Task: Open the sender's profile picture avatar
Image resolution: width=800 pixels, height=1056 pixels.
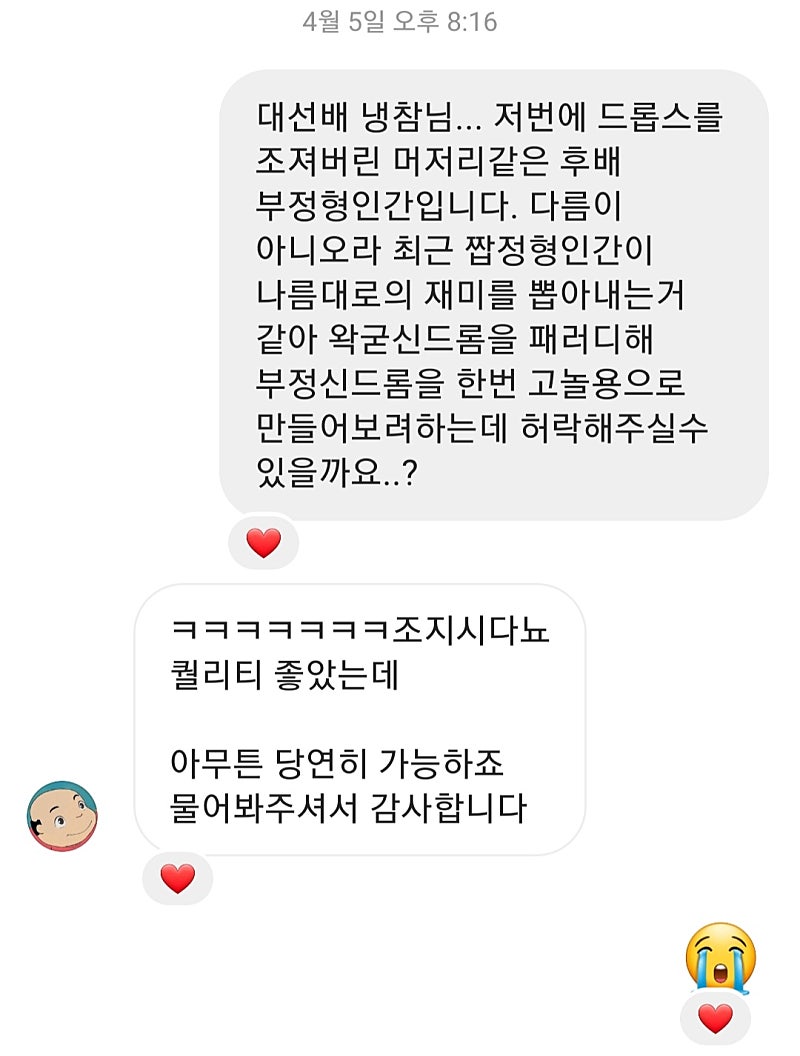Action: pos(62,816)
